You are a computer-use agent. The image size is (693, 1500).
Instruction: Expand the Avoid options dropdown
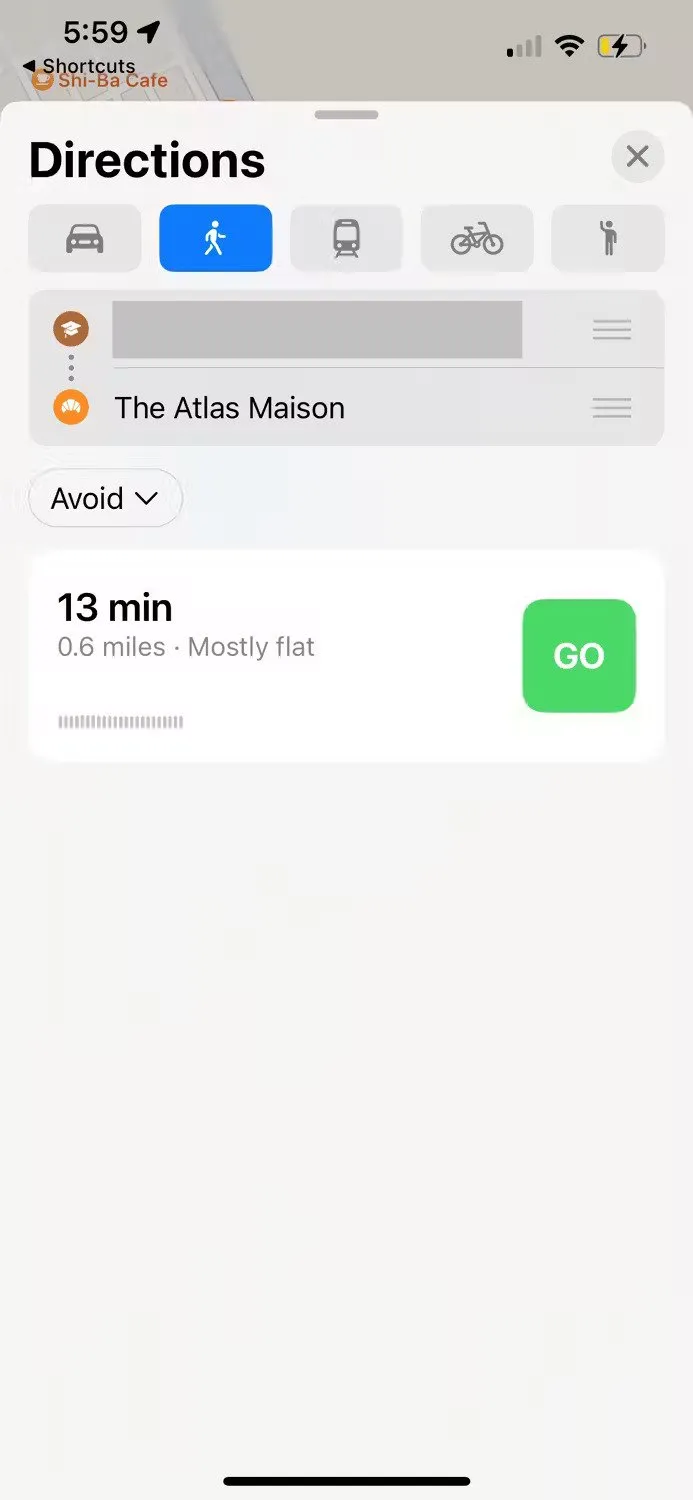(x=105, y=498)
